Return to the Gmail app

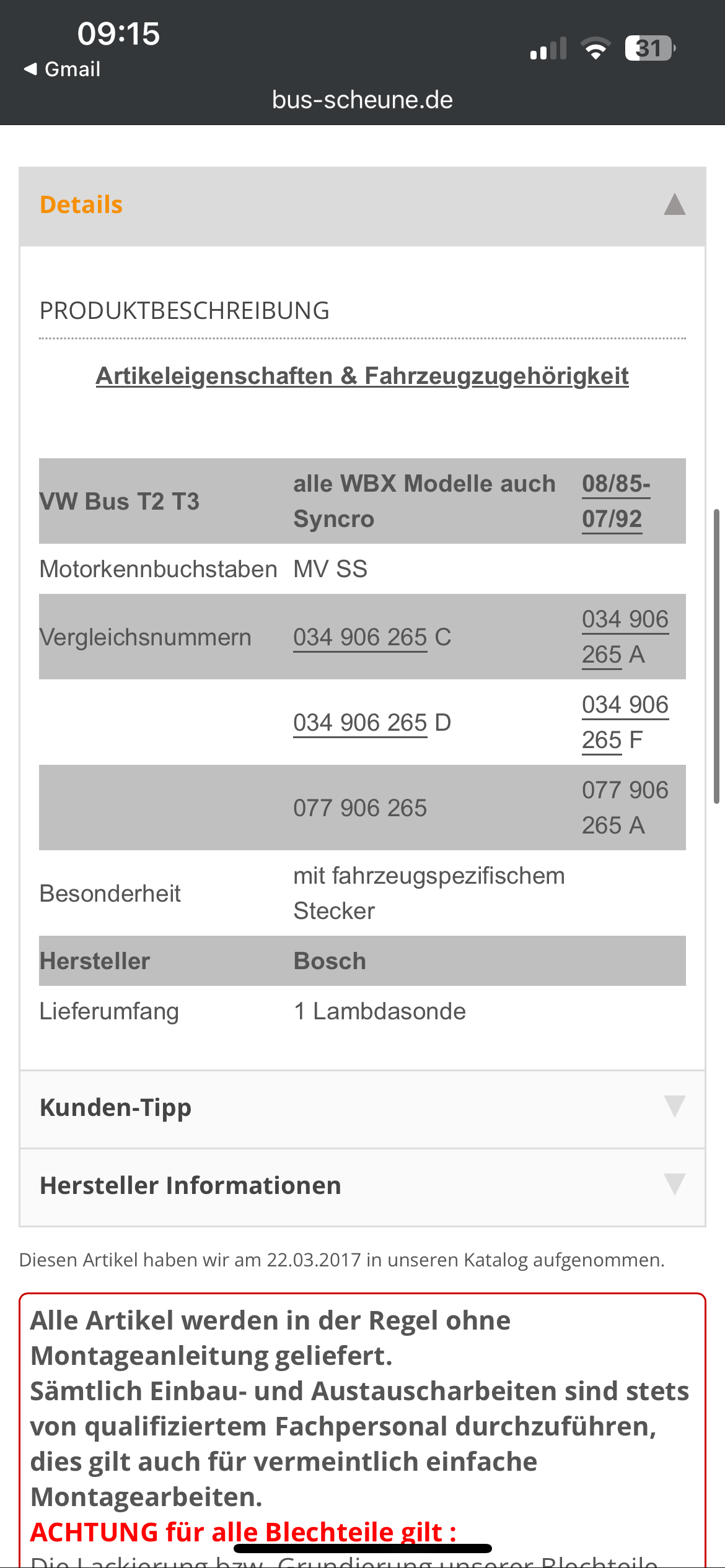click(x=63, y=69)
